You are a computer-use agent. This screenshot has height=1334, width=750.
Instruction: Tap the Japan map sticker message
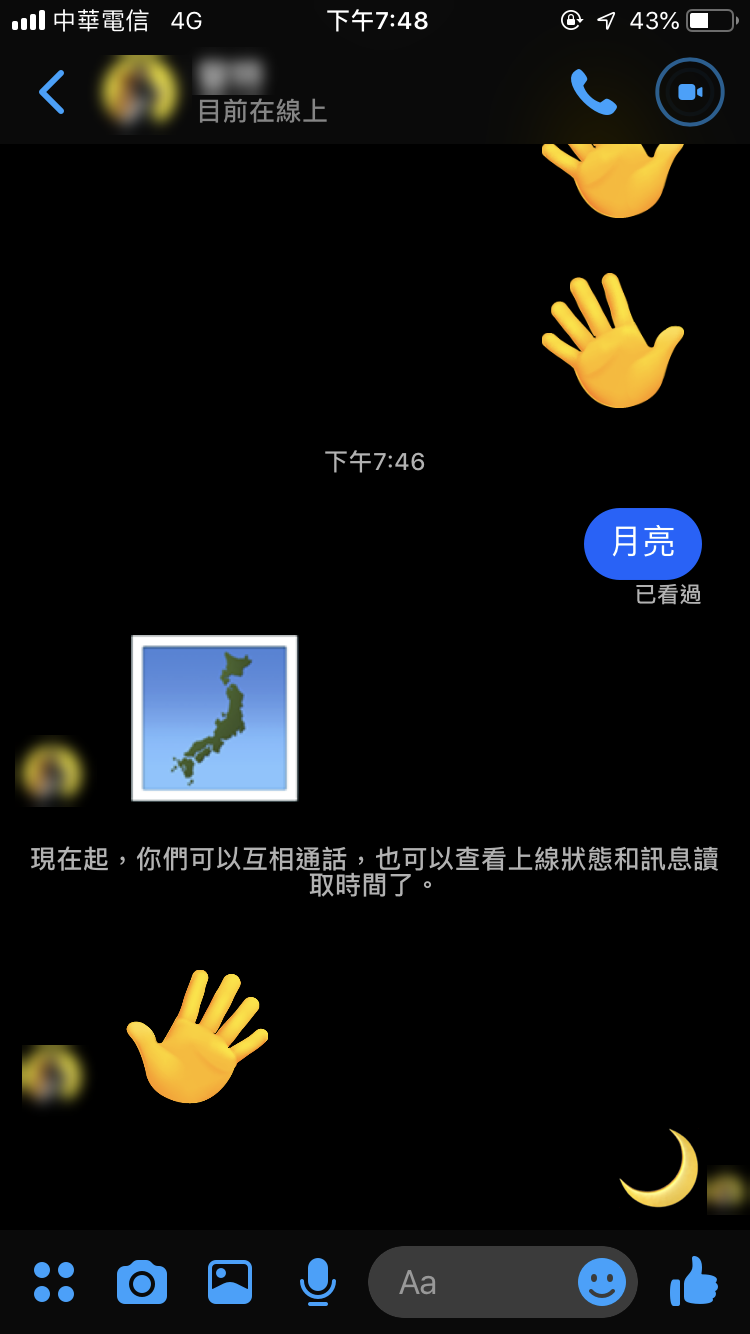pyautogui.click(x=214, y=717)
